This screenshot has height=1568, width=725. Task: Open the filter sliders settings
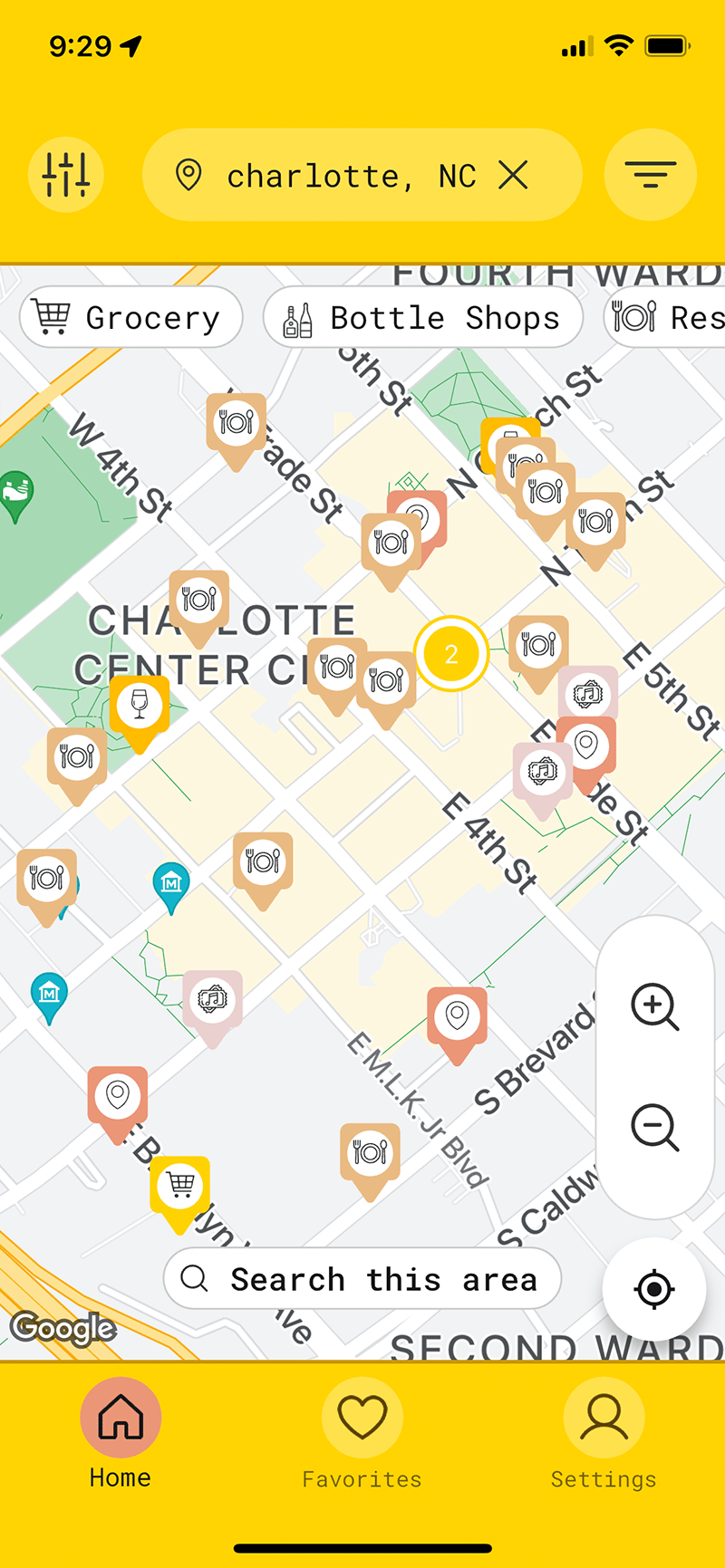pyautogui.click(x=66, y=175)
